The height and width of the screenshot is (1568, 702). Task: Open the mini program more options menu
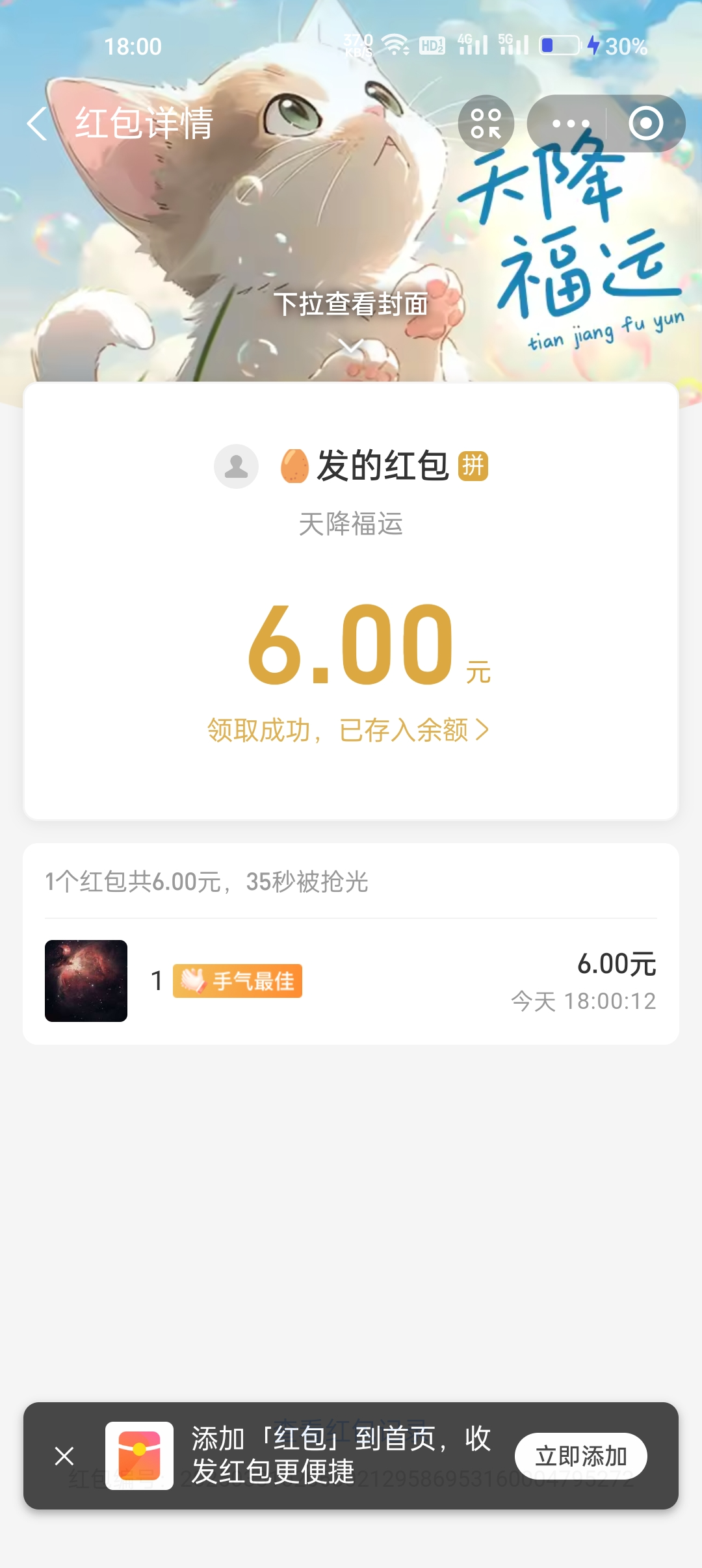tap(570, 124)
